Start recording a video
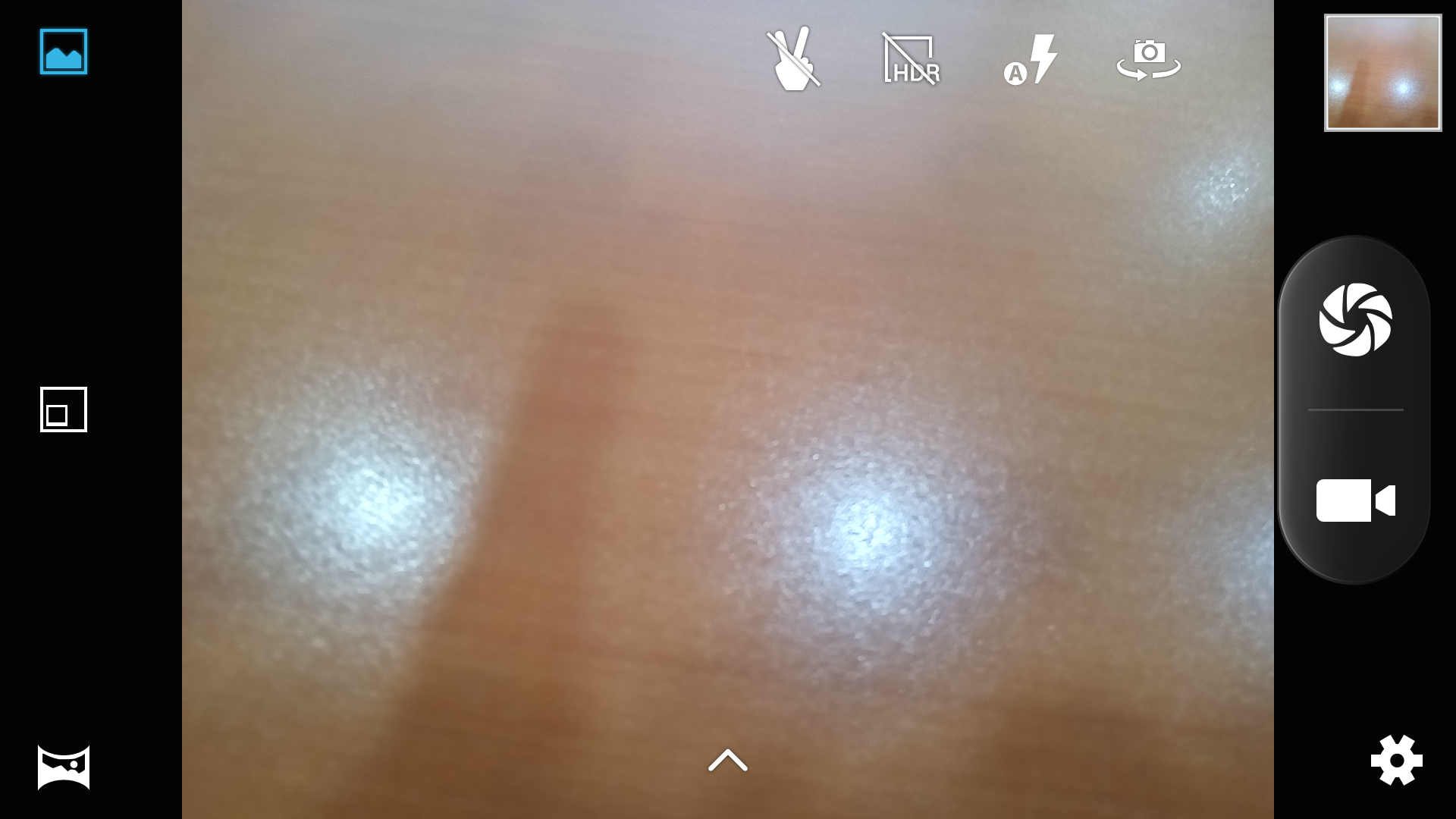This screenshot has width=1456, height=819. point(1355,500)
